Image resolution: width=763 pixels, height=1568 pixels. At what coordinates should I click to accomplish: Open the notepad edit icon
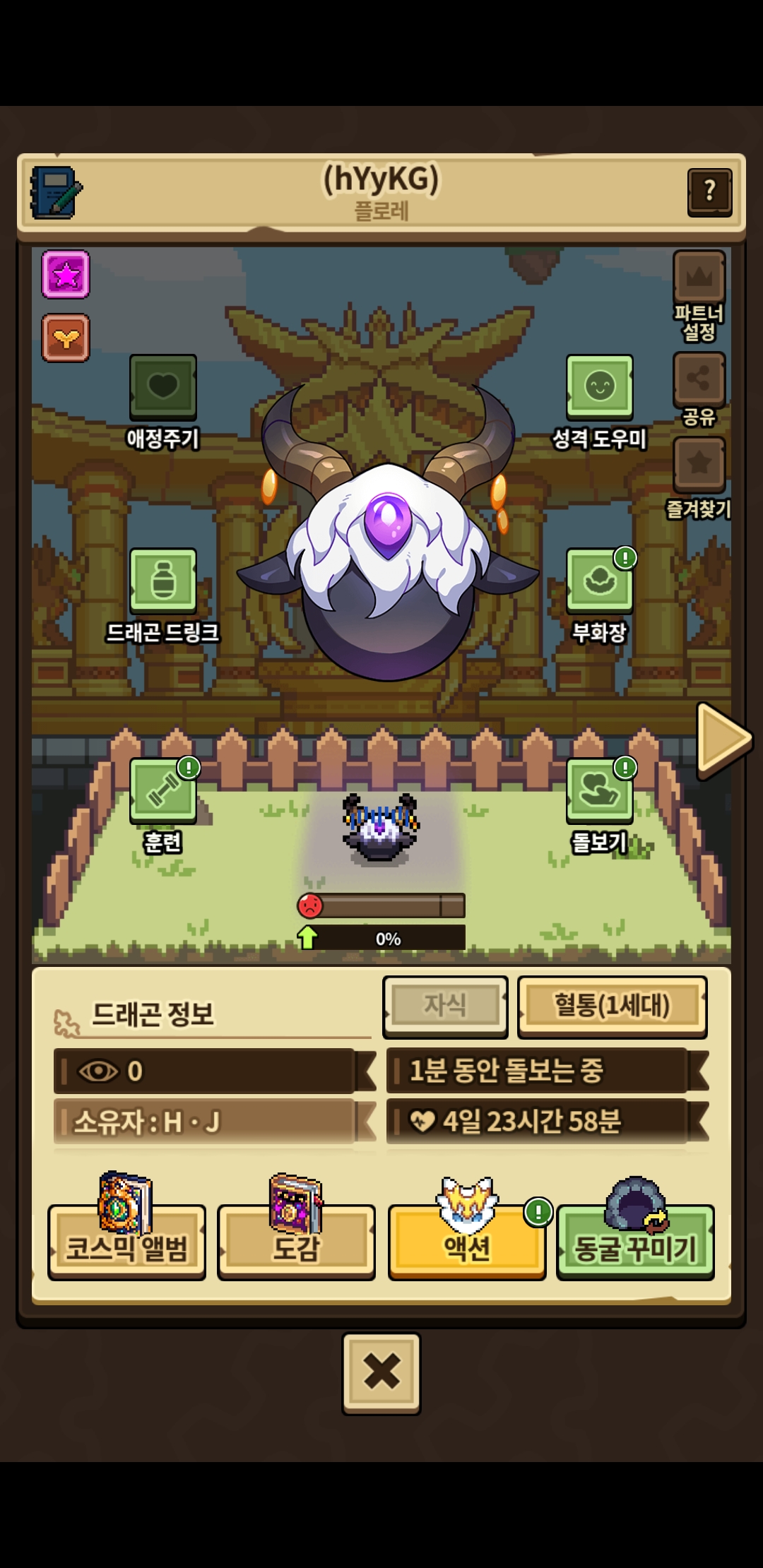pos(55,191)
